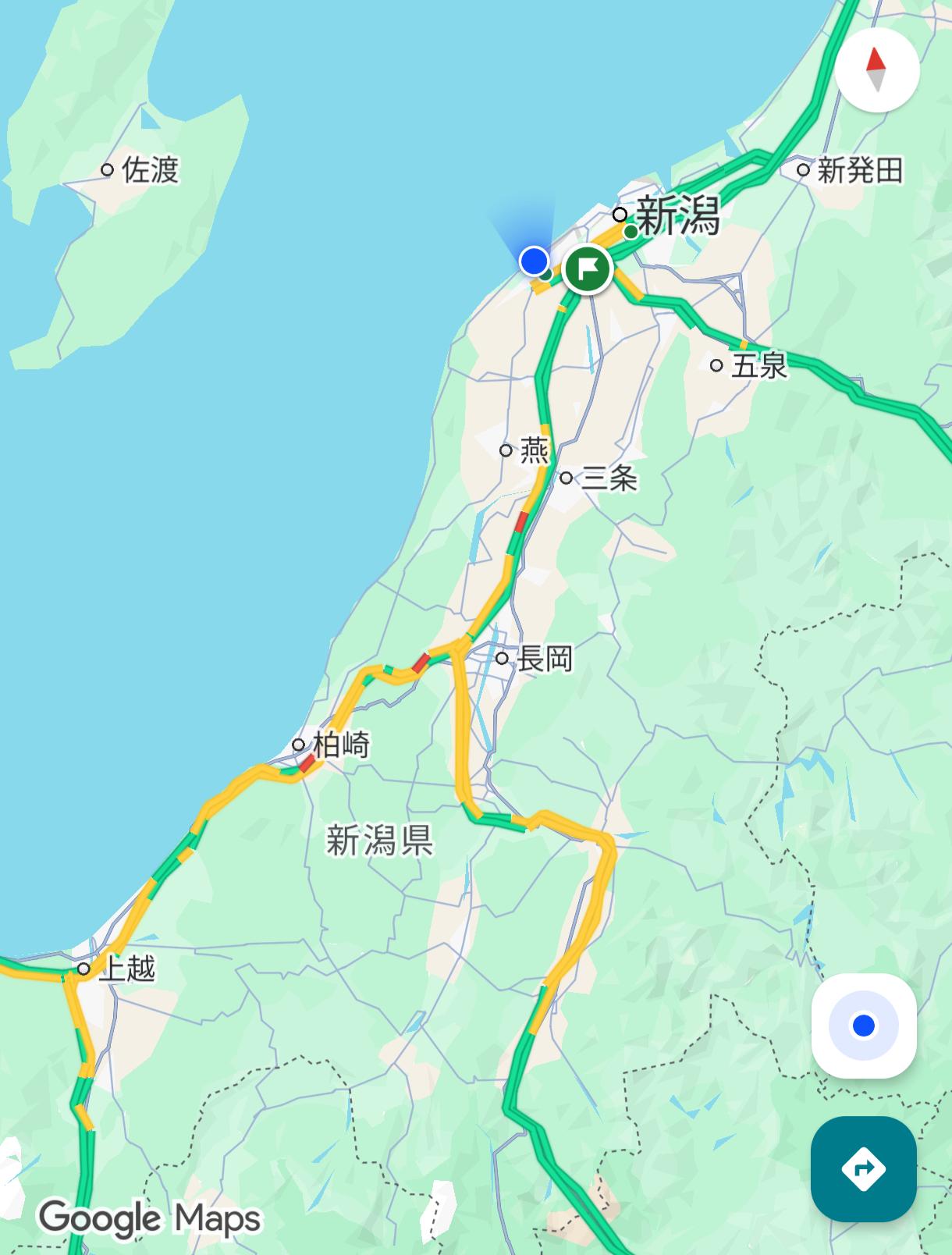The image size is (952, 1255).
Task: Open the directions button
Action: (863, 1168)
